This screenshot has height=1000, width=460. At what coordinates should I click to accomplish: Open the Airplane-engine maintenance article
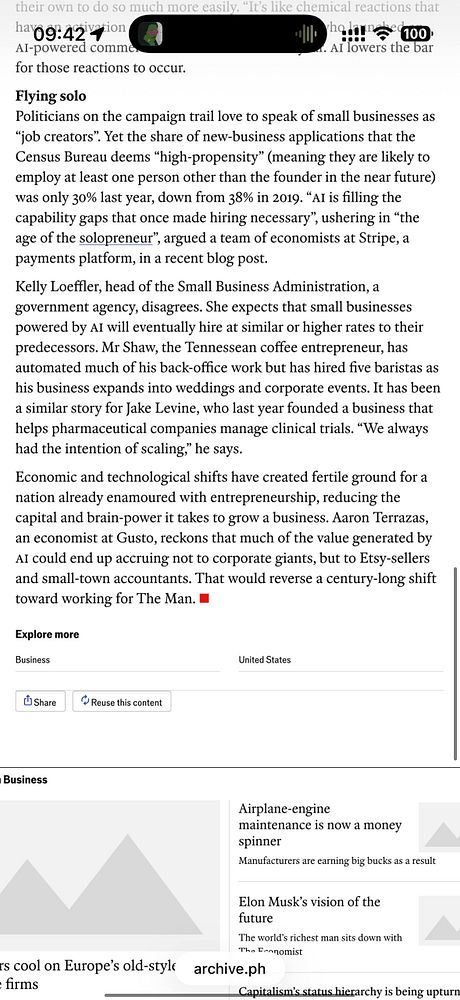[x=320, y=825]
